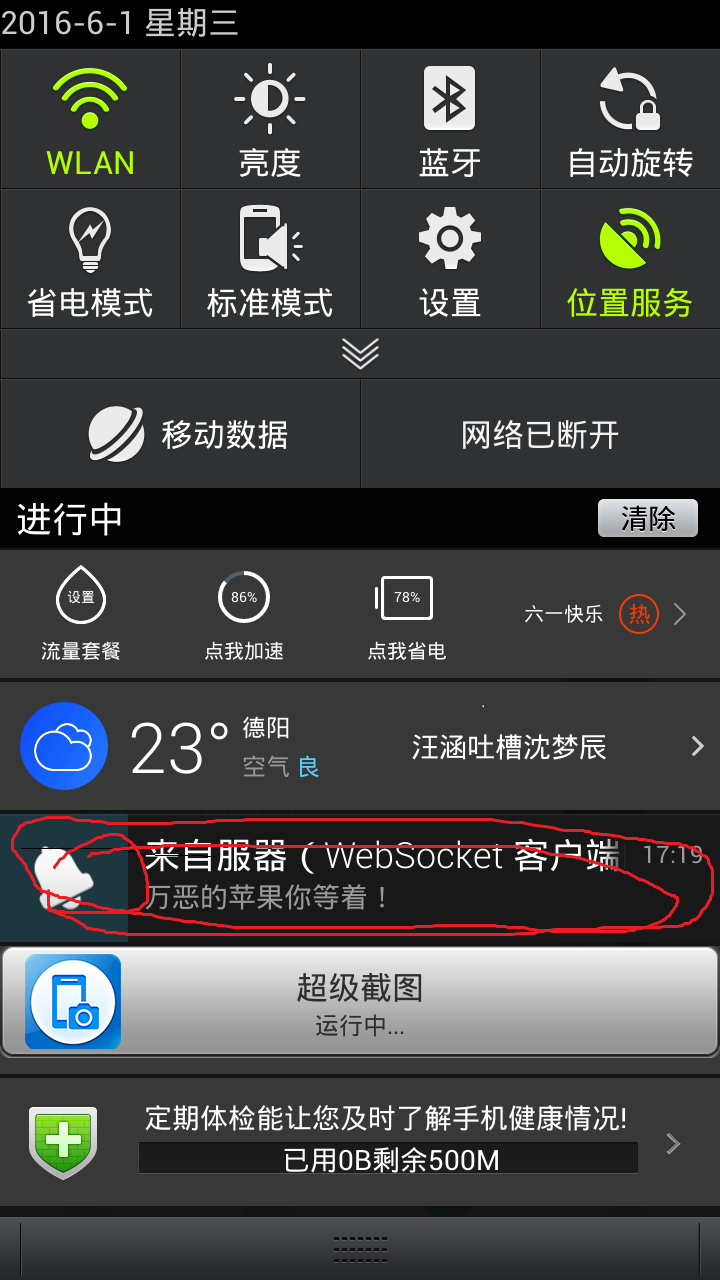Toggle 位置服务 location services

(x=630, y=260)
